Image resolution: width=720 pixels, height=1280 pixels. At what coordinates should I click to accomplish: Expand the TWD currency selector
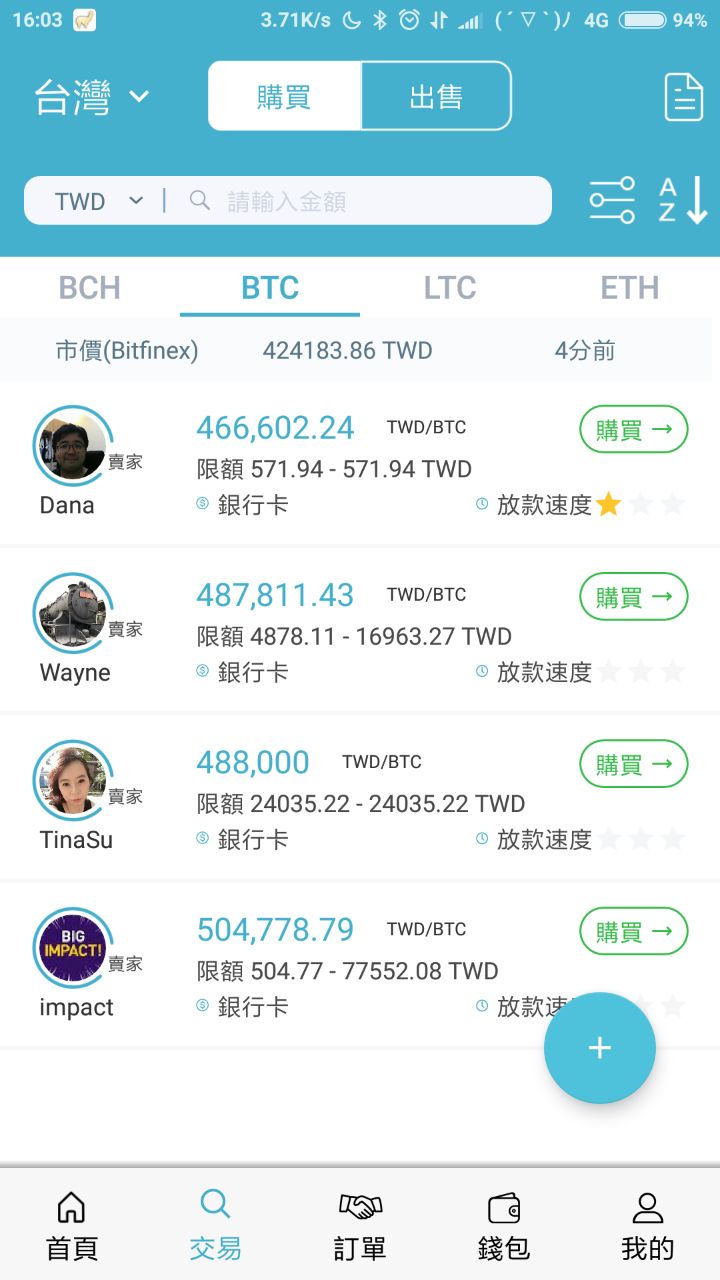click(x=98, y=202)
